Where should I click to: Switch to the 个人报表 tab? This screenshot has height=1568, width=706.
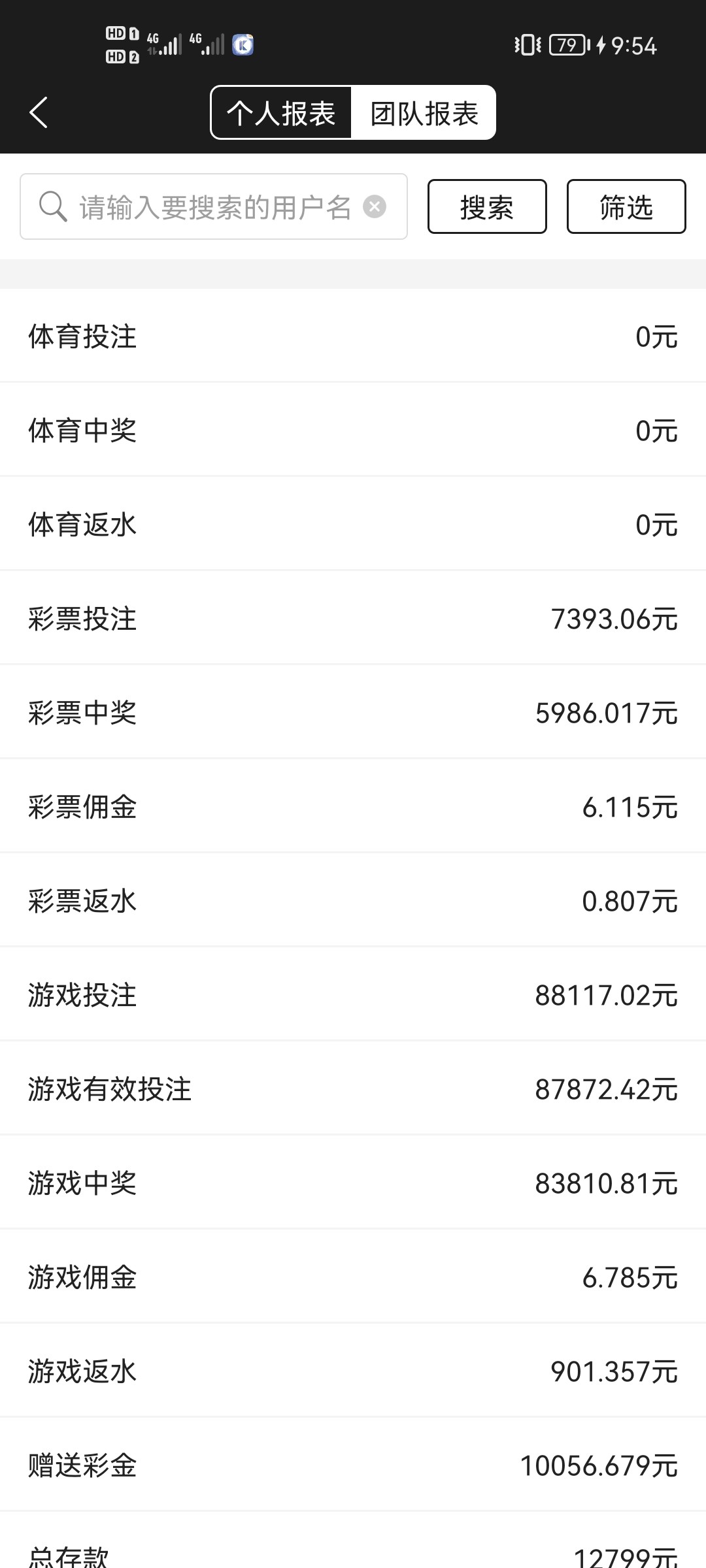click(281, 113)
